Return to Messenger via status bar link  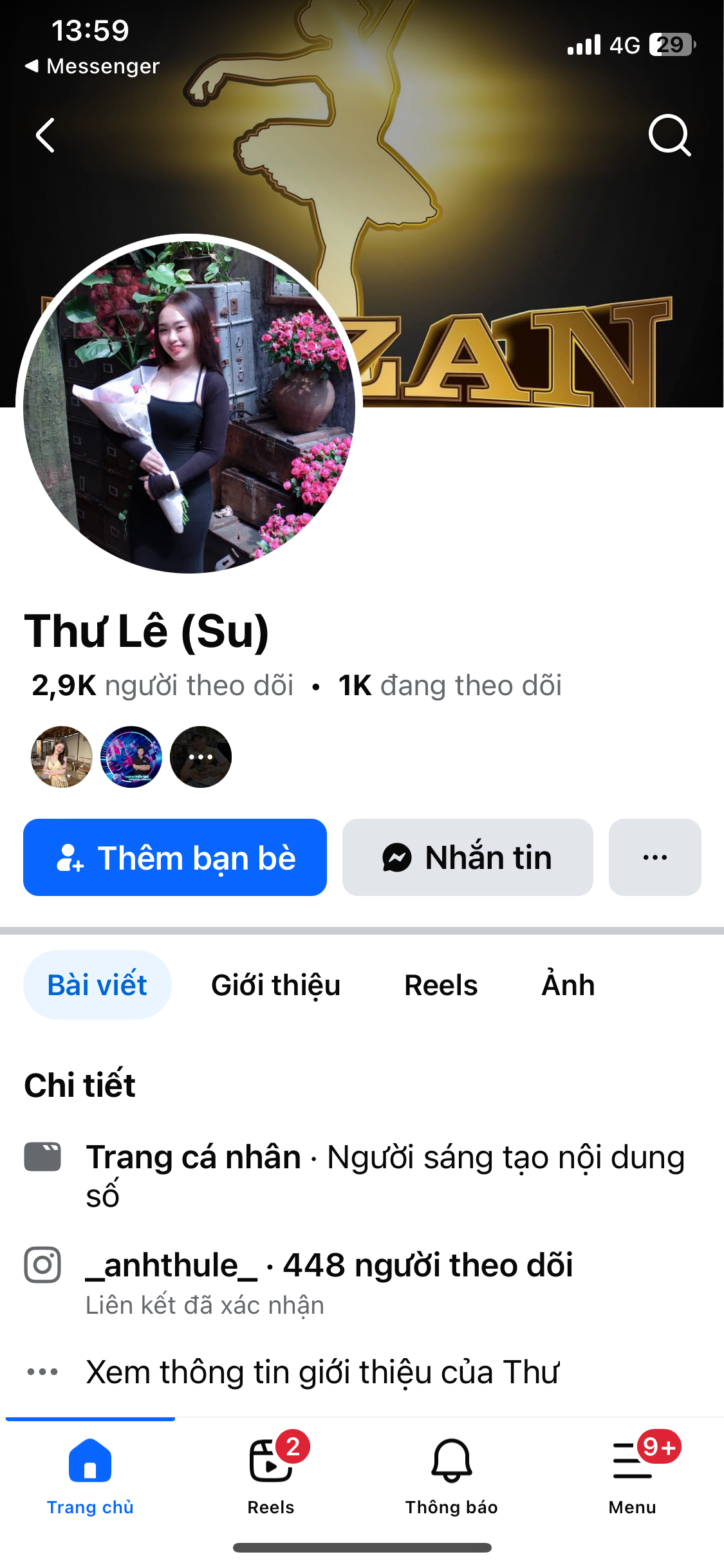pyautogui.click(x=93, y=66)
